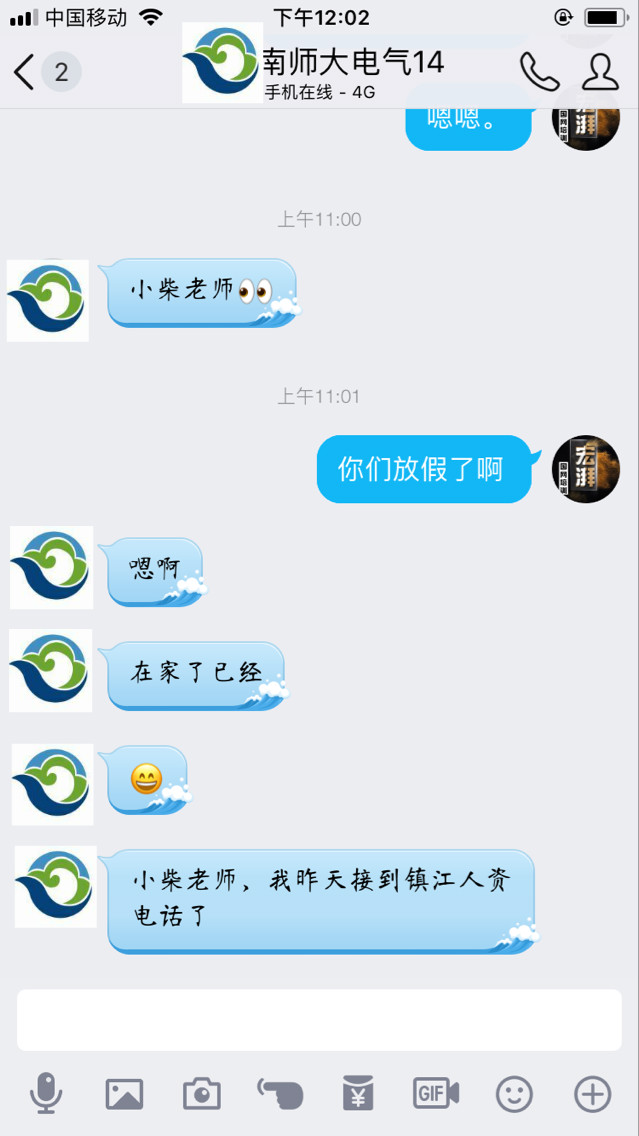Go back to the message list
Viewport: 639px width, 1136px height.
coord(24,72)
